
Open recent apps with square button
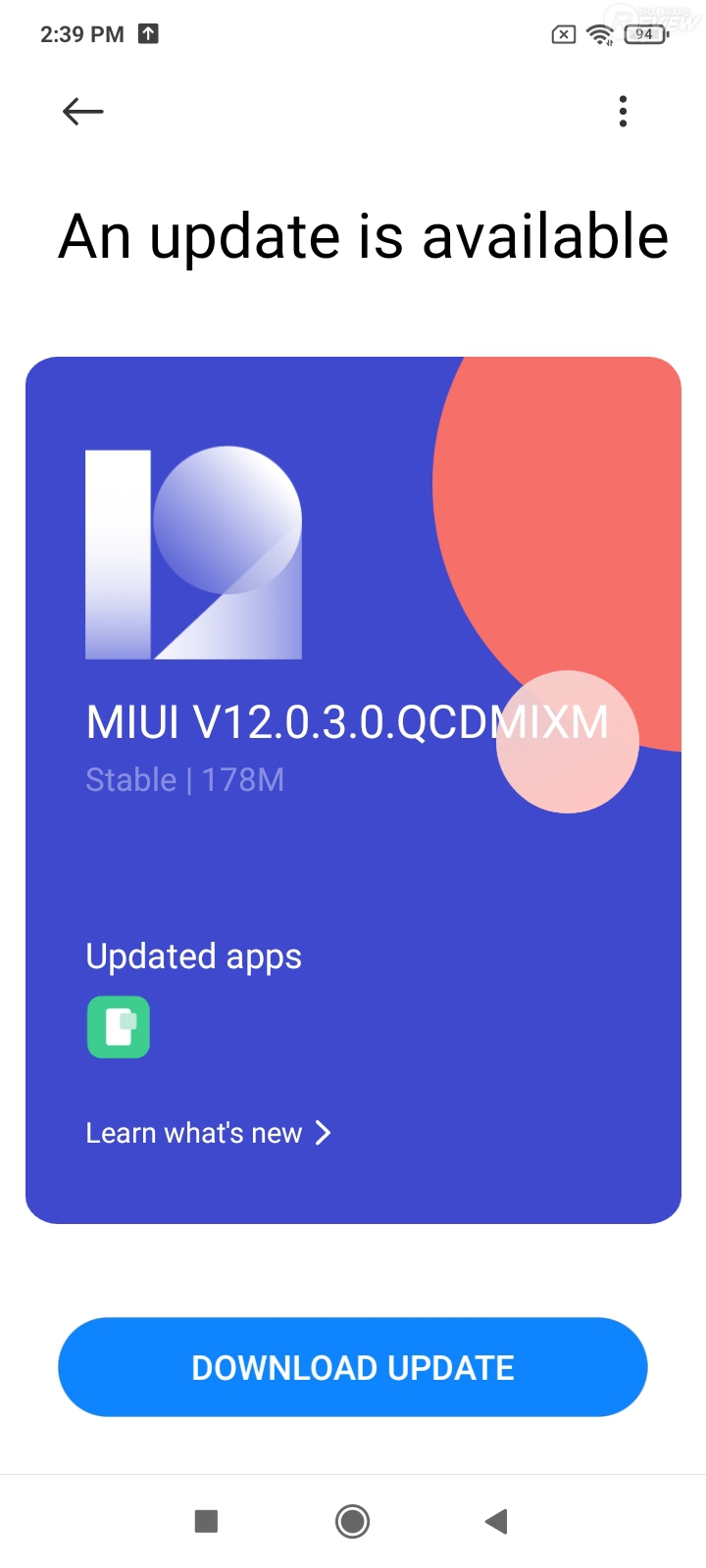click(206, 1521)
